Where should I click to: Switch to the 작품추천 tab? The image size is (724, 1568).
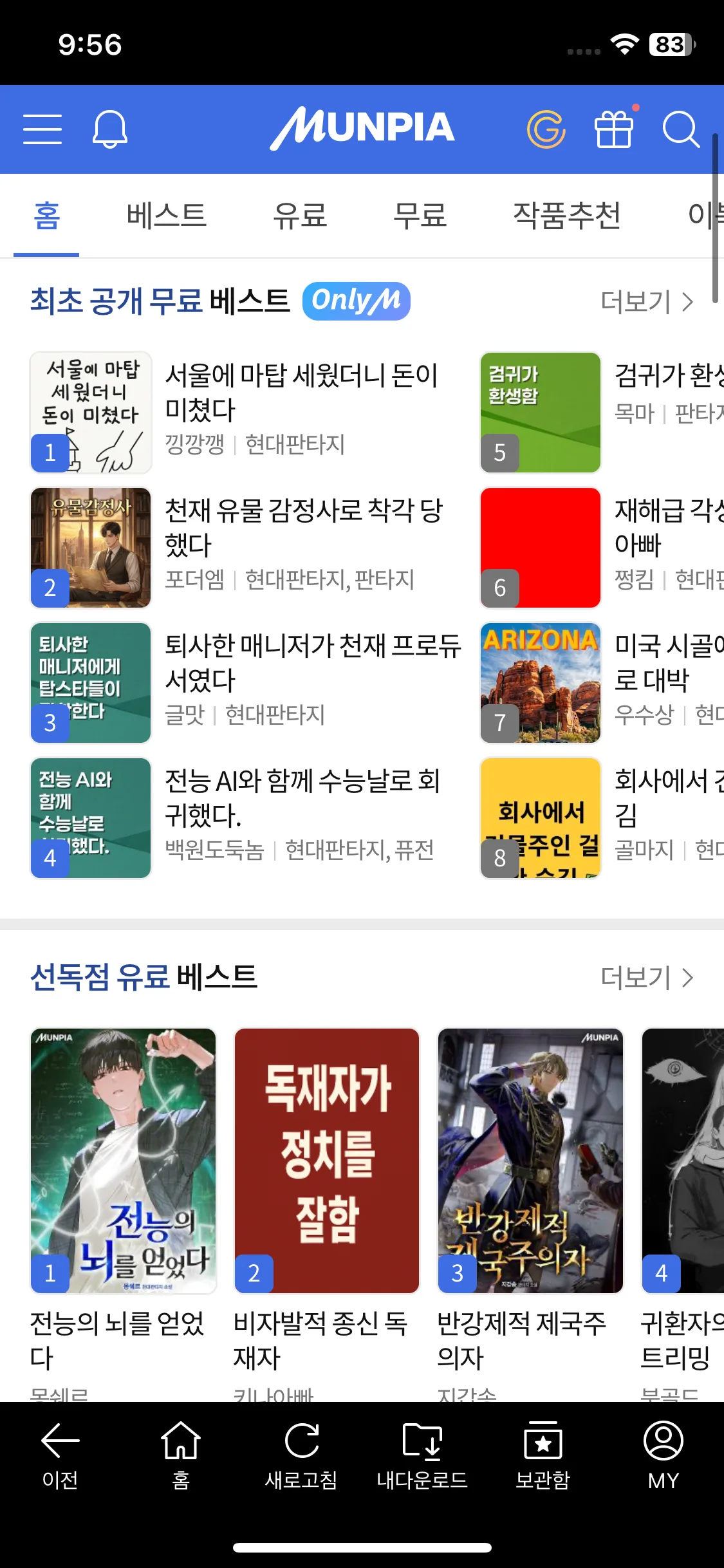pos(566,216)
